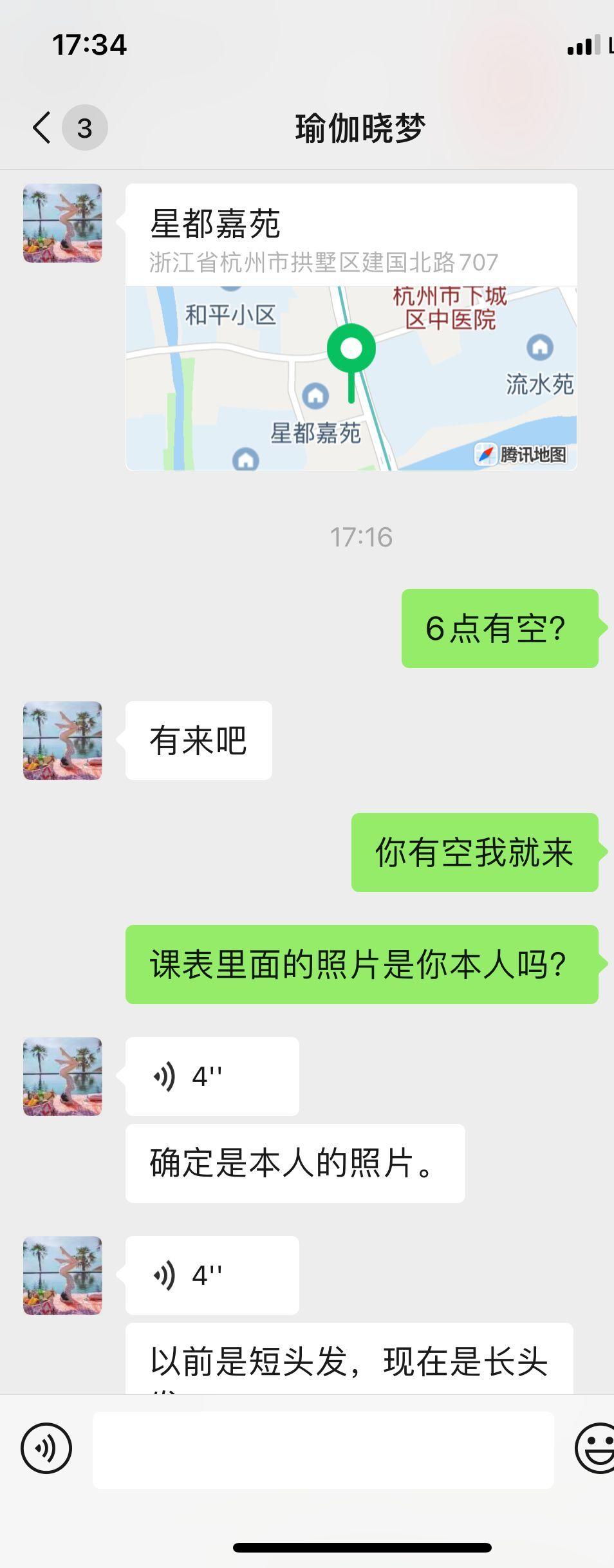The image size is (614, 1568).
Task: Open the 星都嘉苑 location card
Action: pyautogui.click(x=351, y=327)
